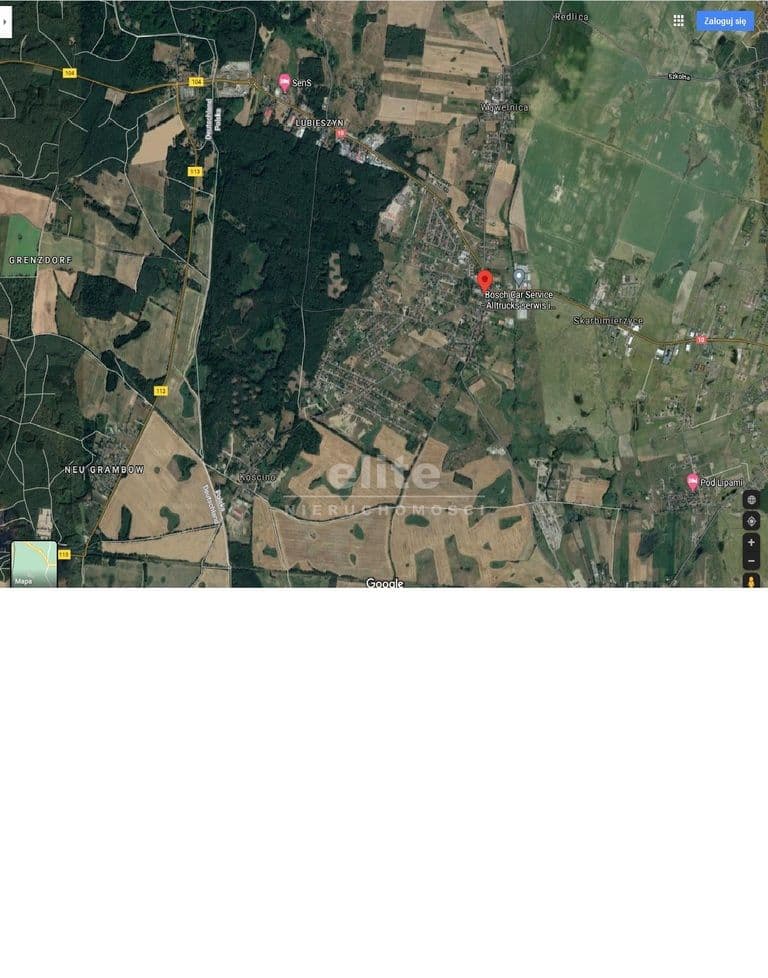Click the globe layers icon
Screen dimensions: 768x978
click(x=752, y=499)
